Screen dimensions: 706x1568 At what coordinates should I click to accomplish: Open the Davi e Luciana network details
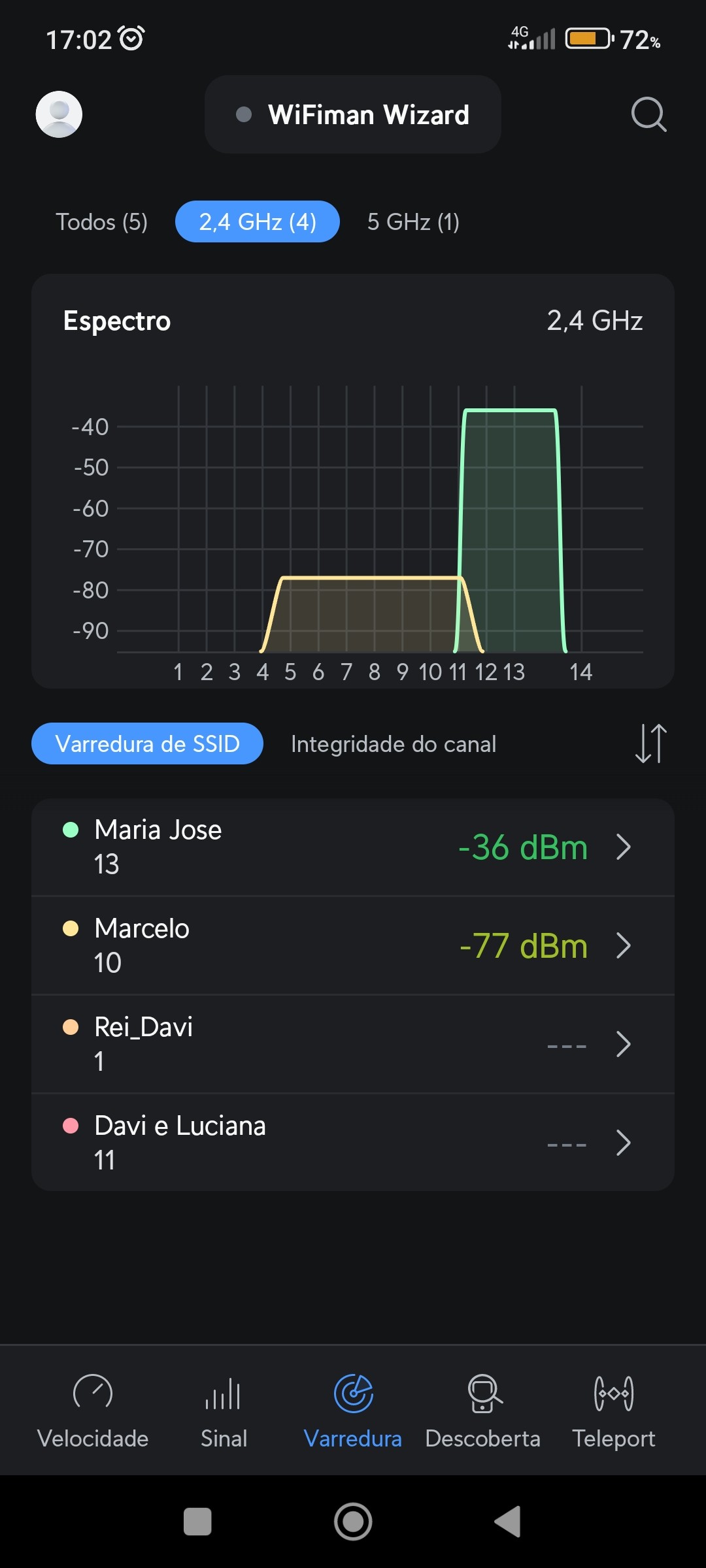click(353, 1143)
